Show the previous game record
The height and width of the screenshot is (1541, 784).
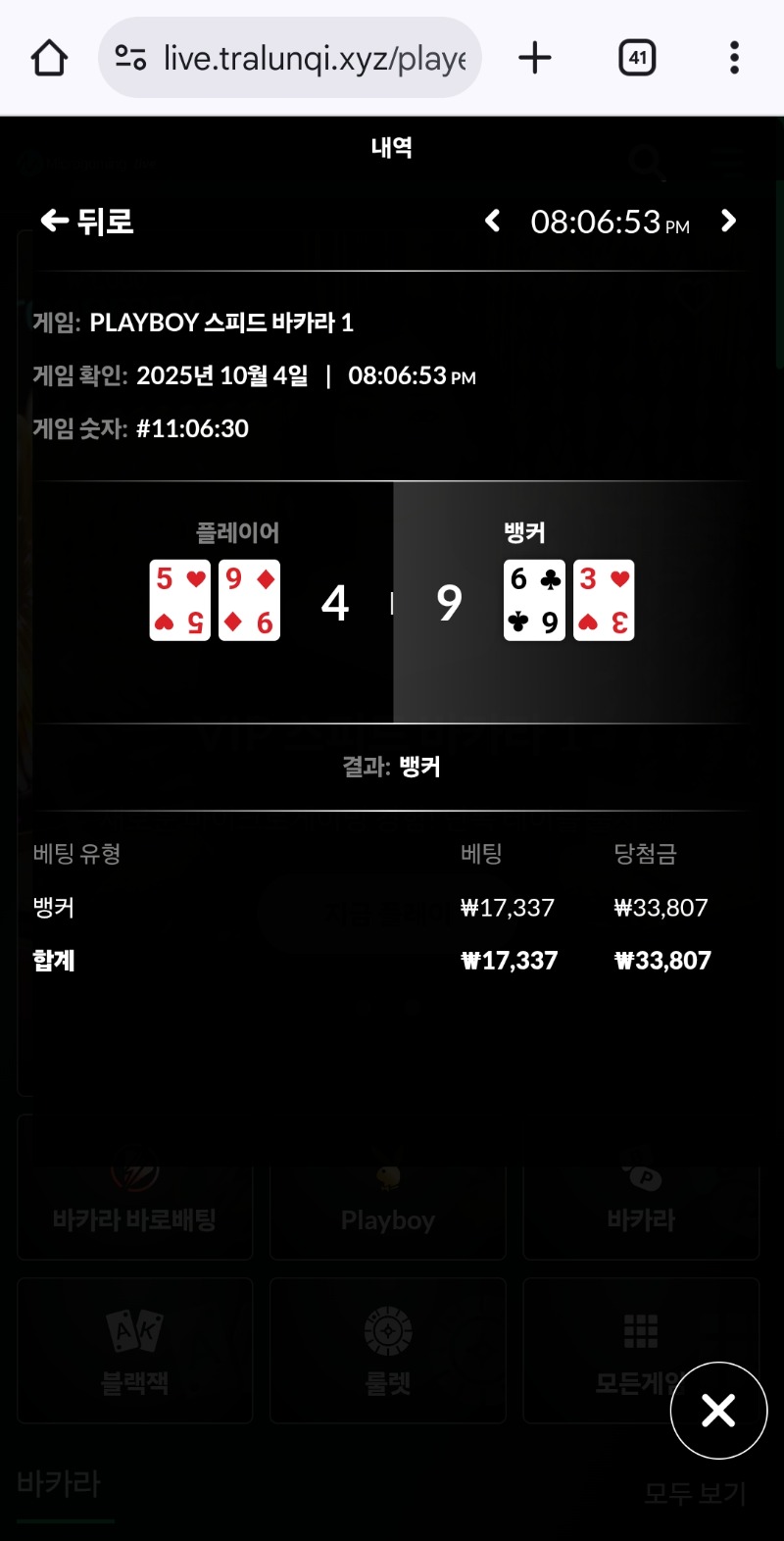493,222
